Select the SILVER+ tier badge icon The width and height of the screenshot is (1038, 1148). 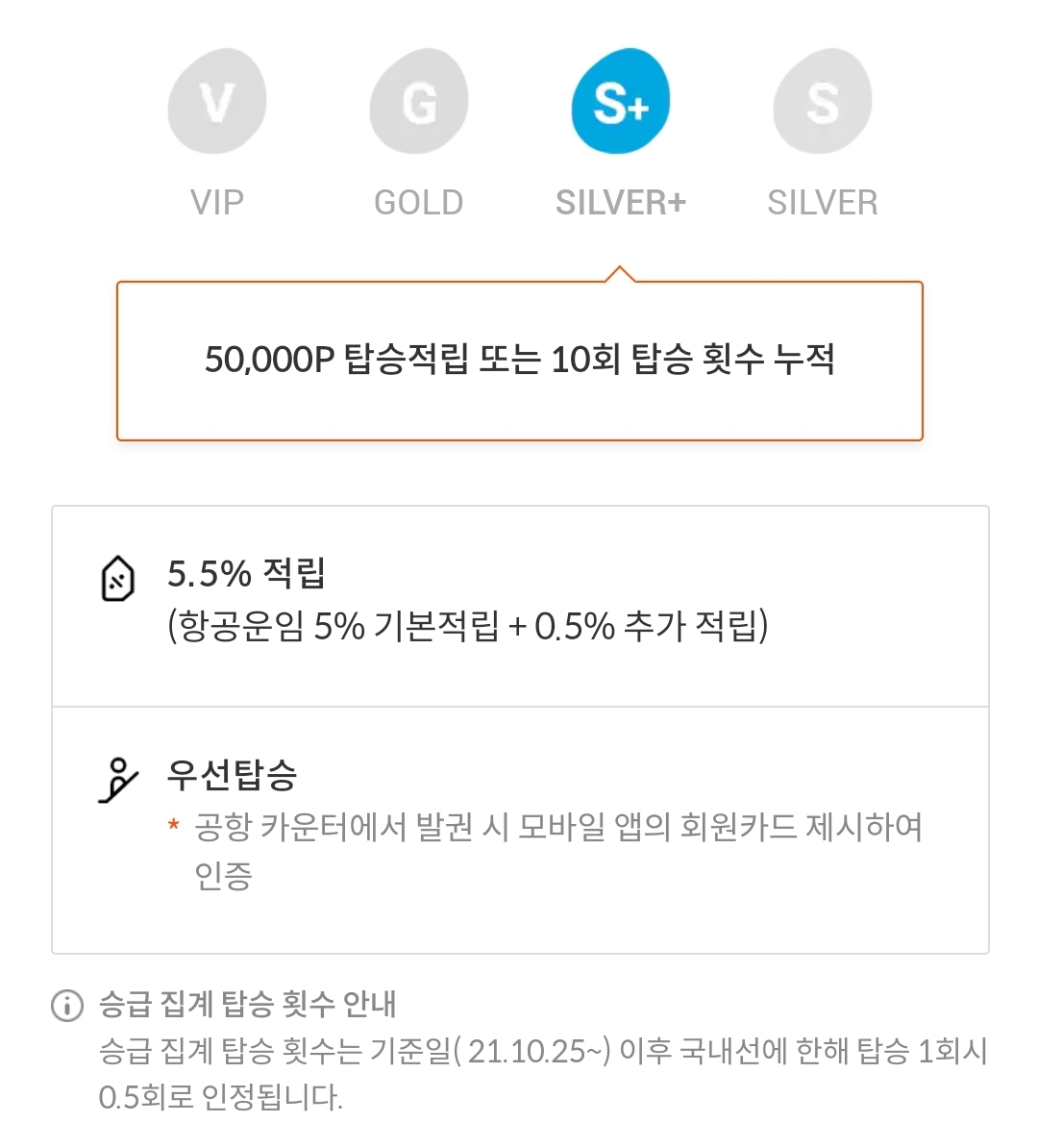[x=620, y=101]
